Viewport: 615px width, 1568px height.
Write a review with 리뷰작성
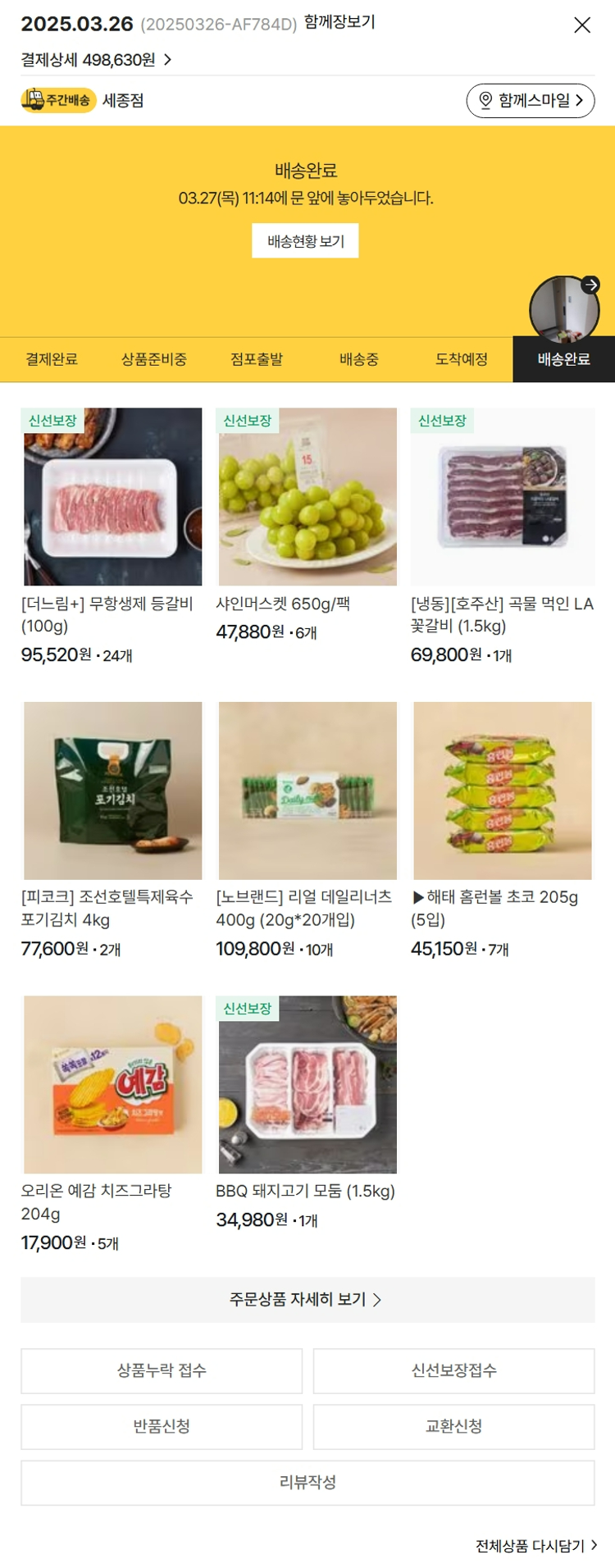(x=307, y=1482)
